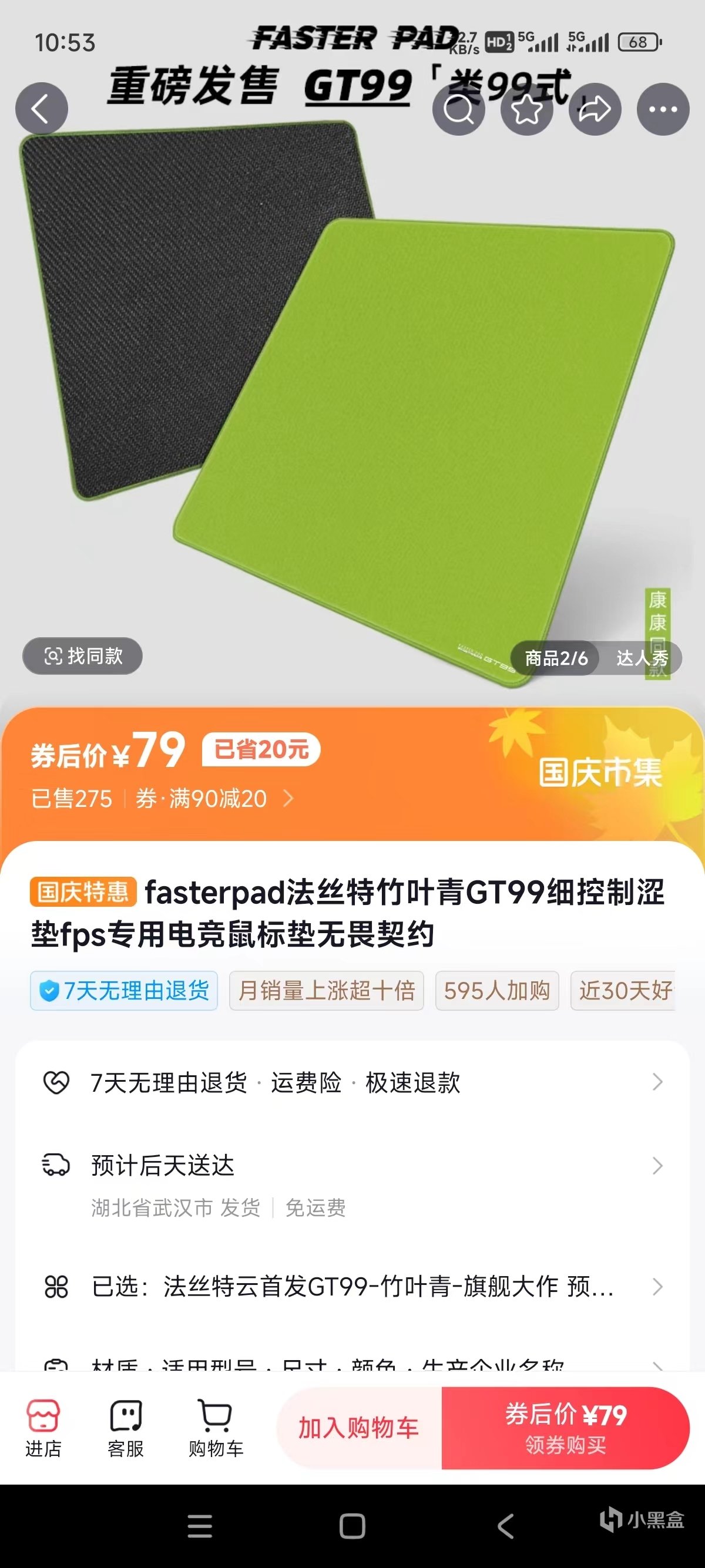Share this product

(595, 110)
